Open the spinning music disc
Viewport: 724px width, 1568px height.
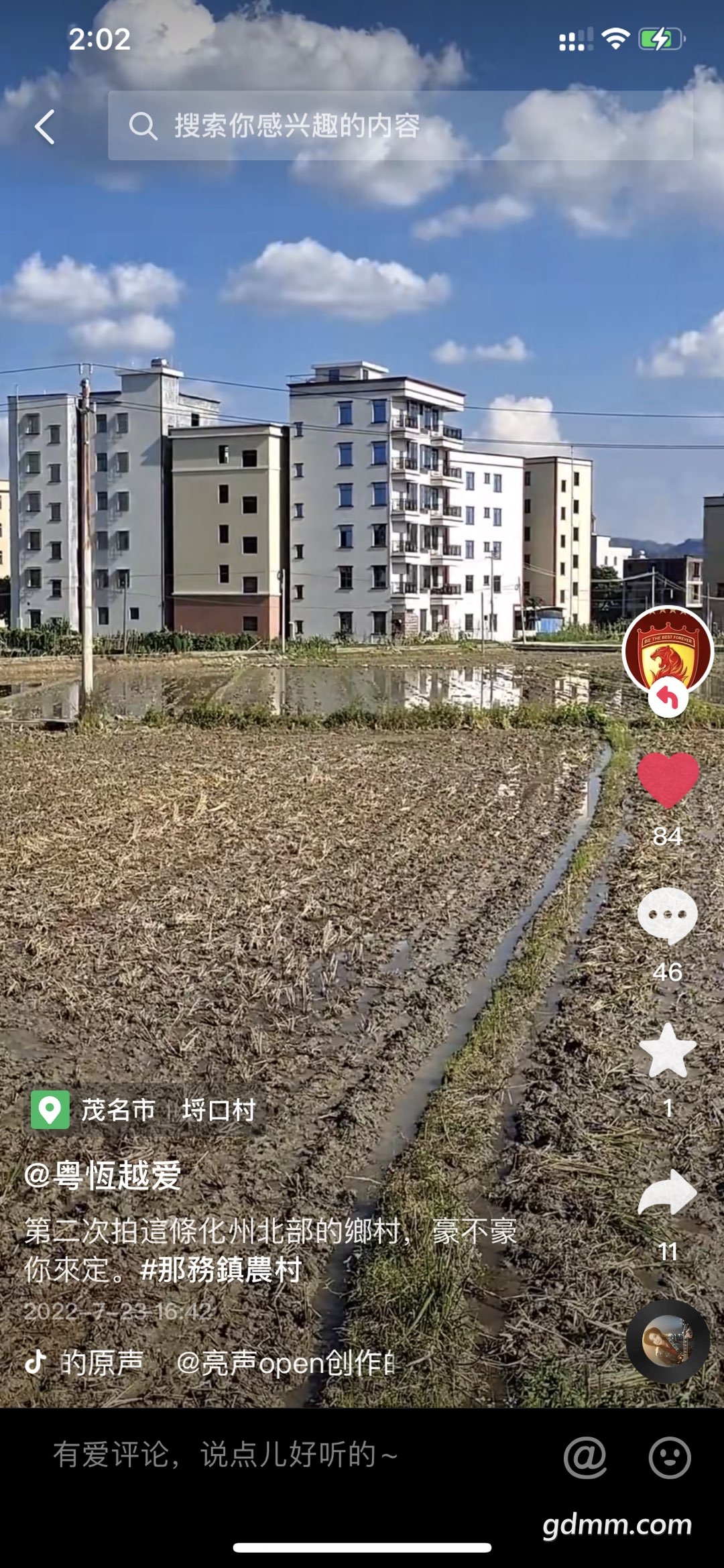(668, 1341)
